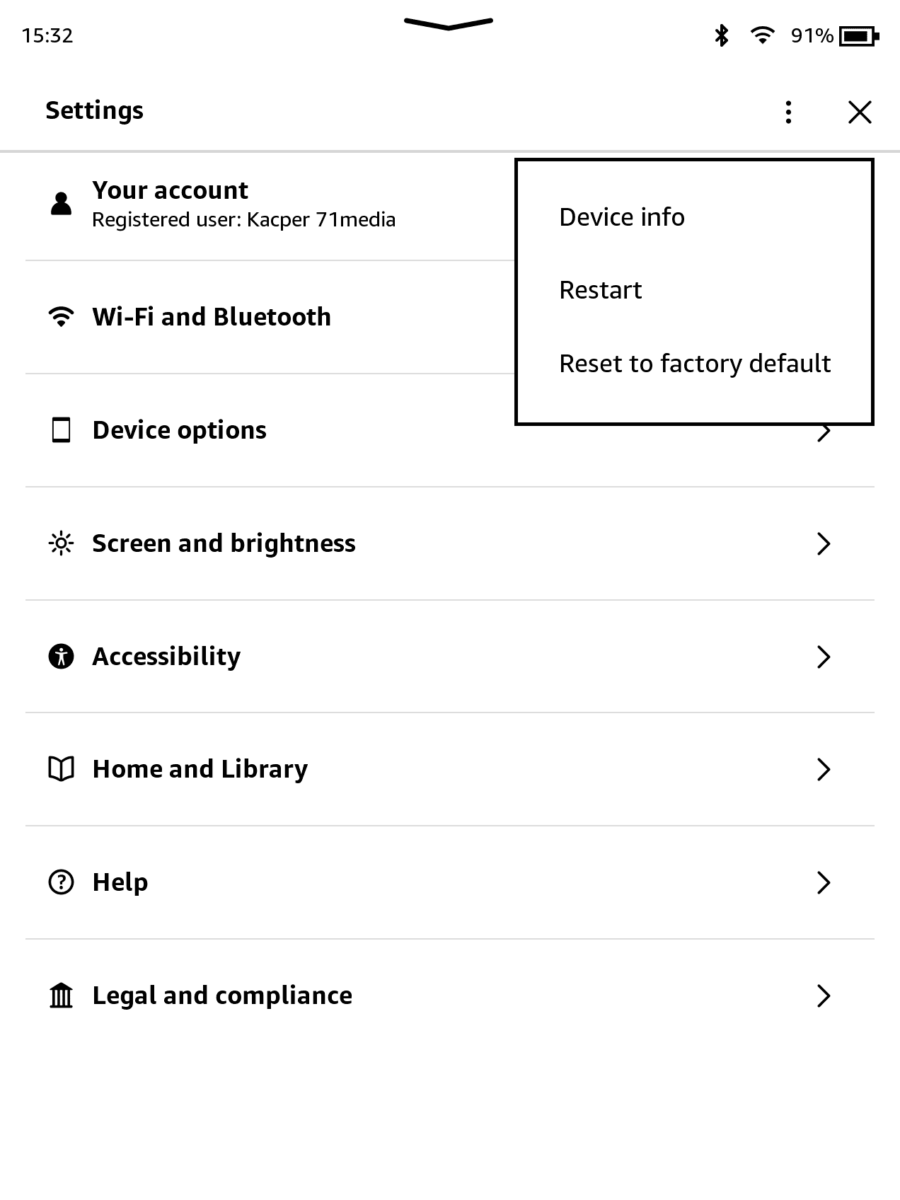Image resolution: width=900 pixels, height=1200 pixels.
Task: Close the Settings screen
Action: pyautogui.click(x=859, y=112)
